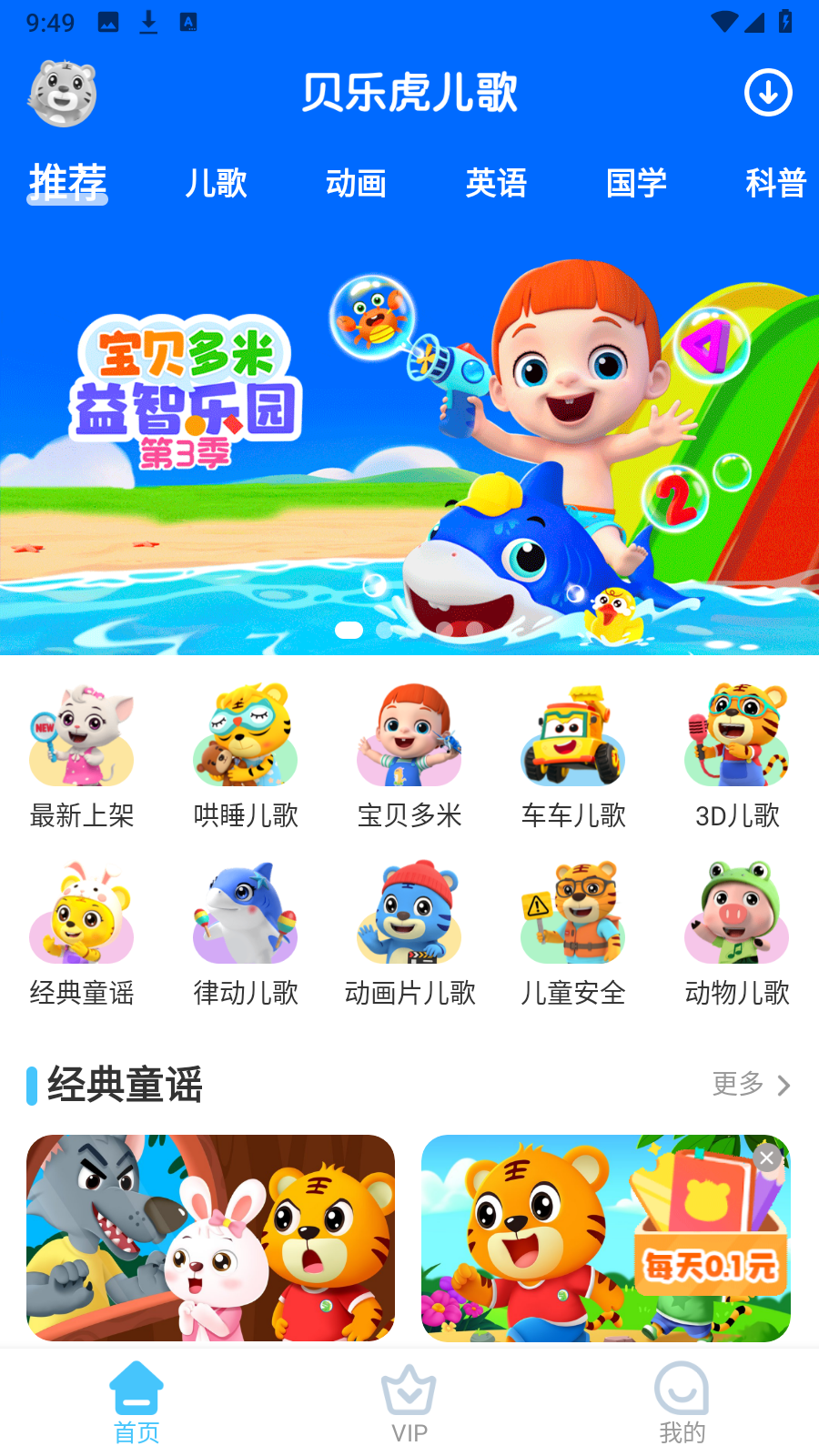Open the 3D儿歌 category
Screen dimensions: 819x1456
click(x=737, y=757)
